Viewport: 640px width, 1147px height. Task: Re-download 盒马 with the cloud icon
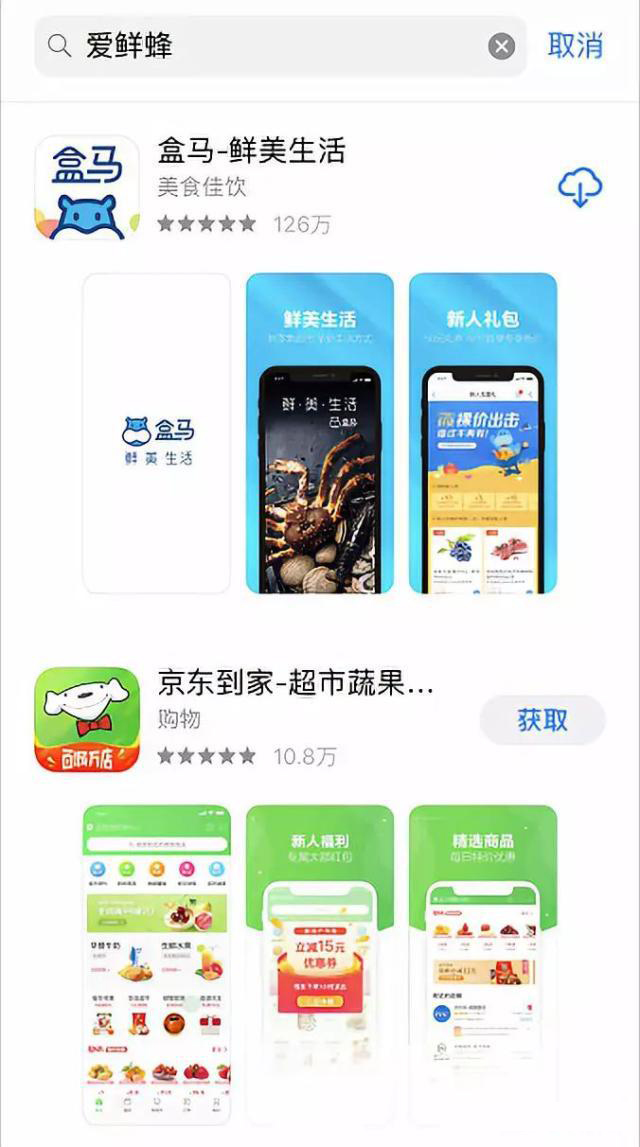[580, 188]
